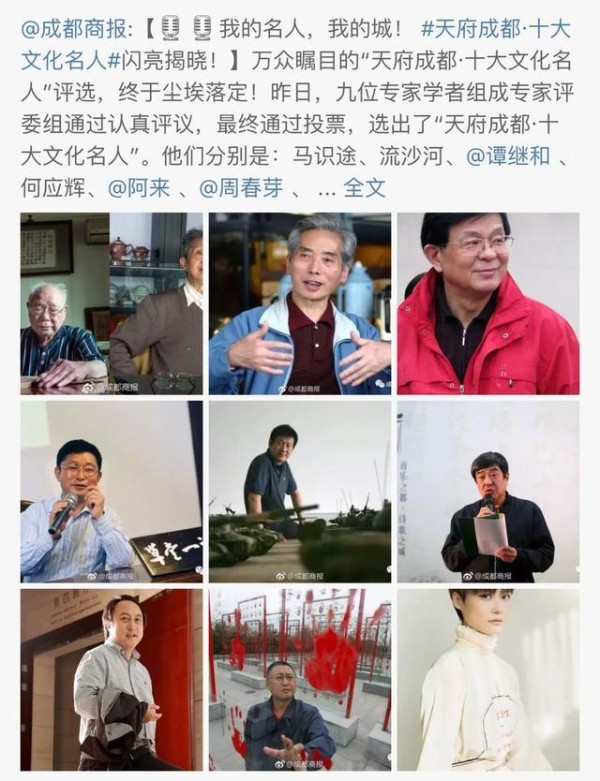Open the @成都商报 profile link
Image resolution: width=600 pixels, height=781 pixels.
[x=64, y=28]
